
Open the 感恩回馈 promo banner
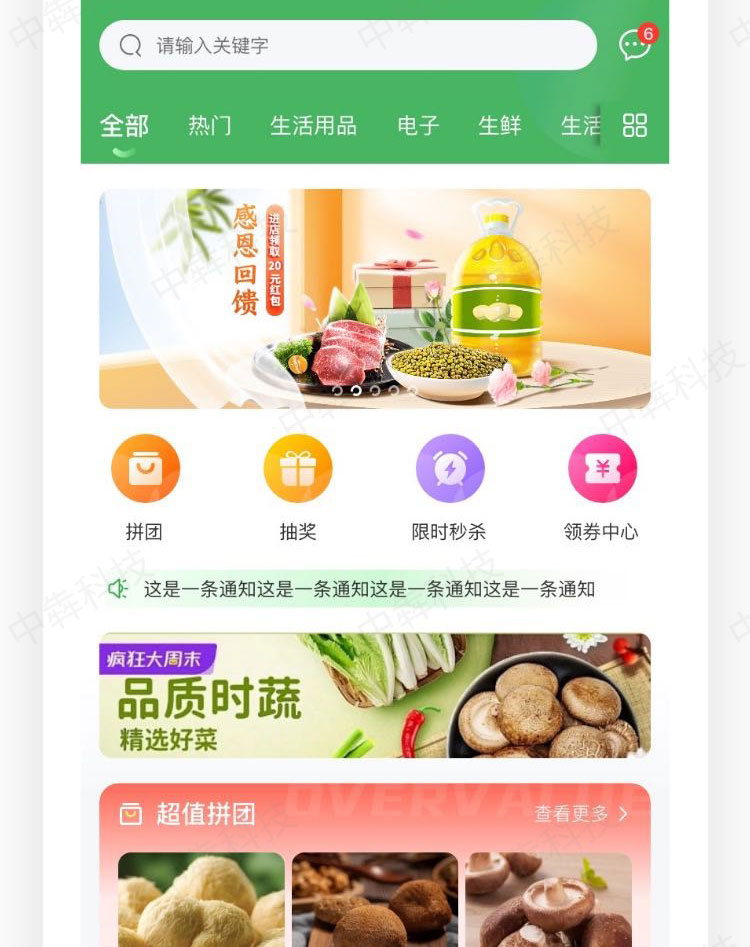(x=374, y=298)
